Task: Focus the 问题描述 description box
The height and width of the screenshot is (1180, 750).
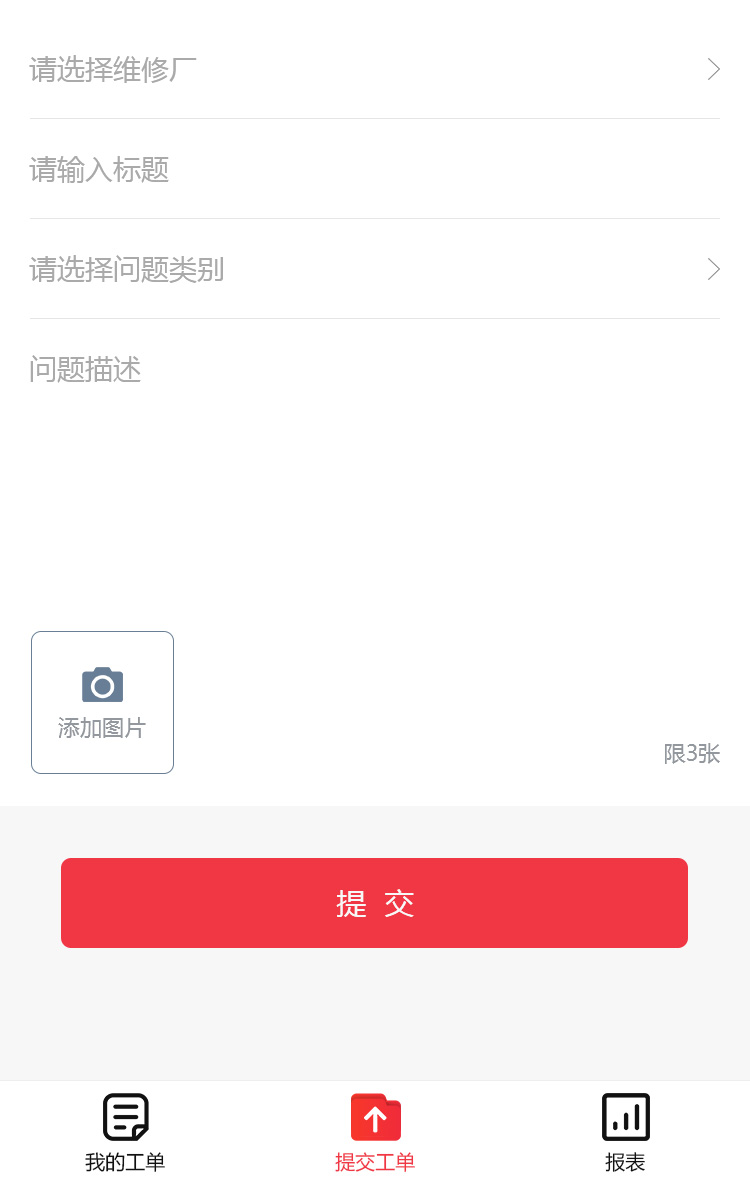Action: (374, 460)
